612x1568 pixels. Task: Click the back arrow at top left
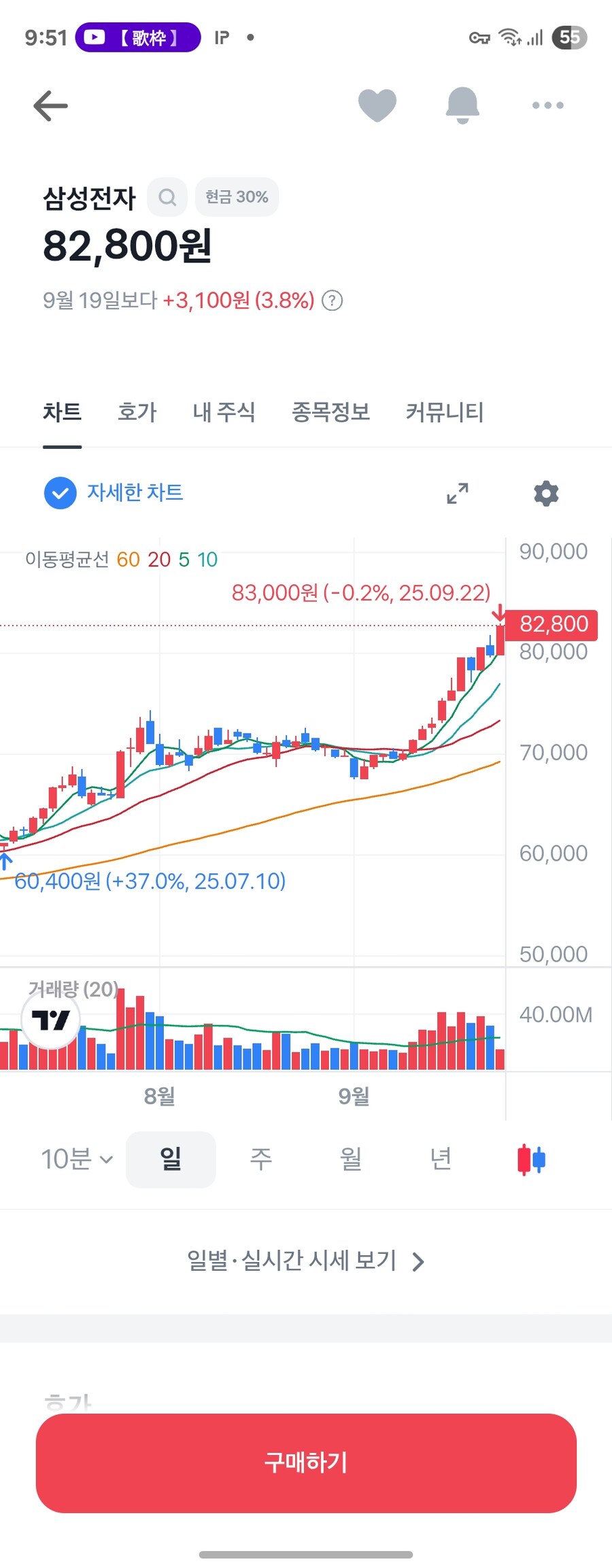coord(50,105)
